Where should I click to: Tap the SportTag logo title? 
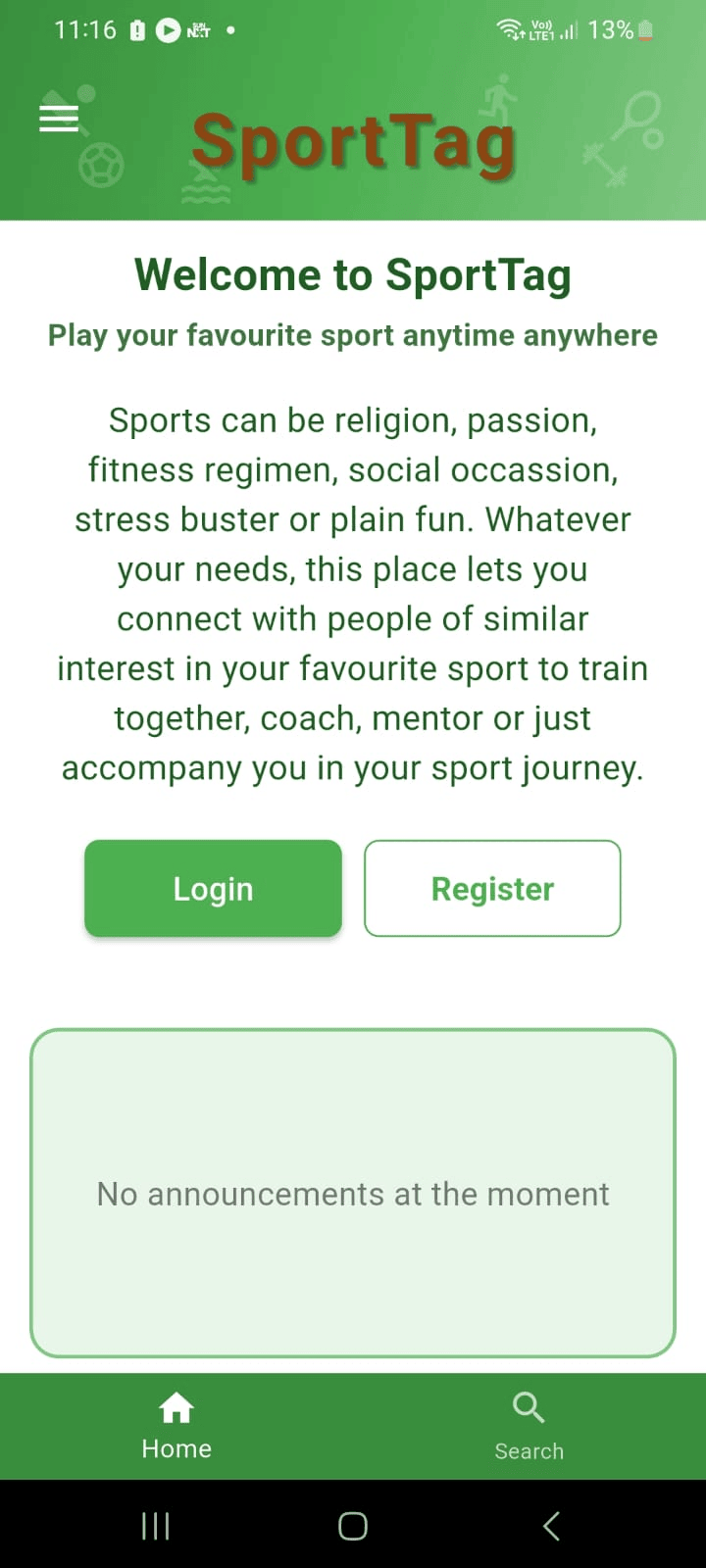[x=353, y=140]
